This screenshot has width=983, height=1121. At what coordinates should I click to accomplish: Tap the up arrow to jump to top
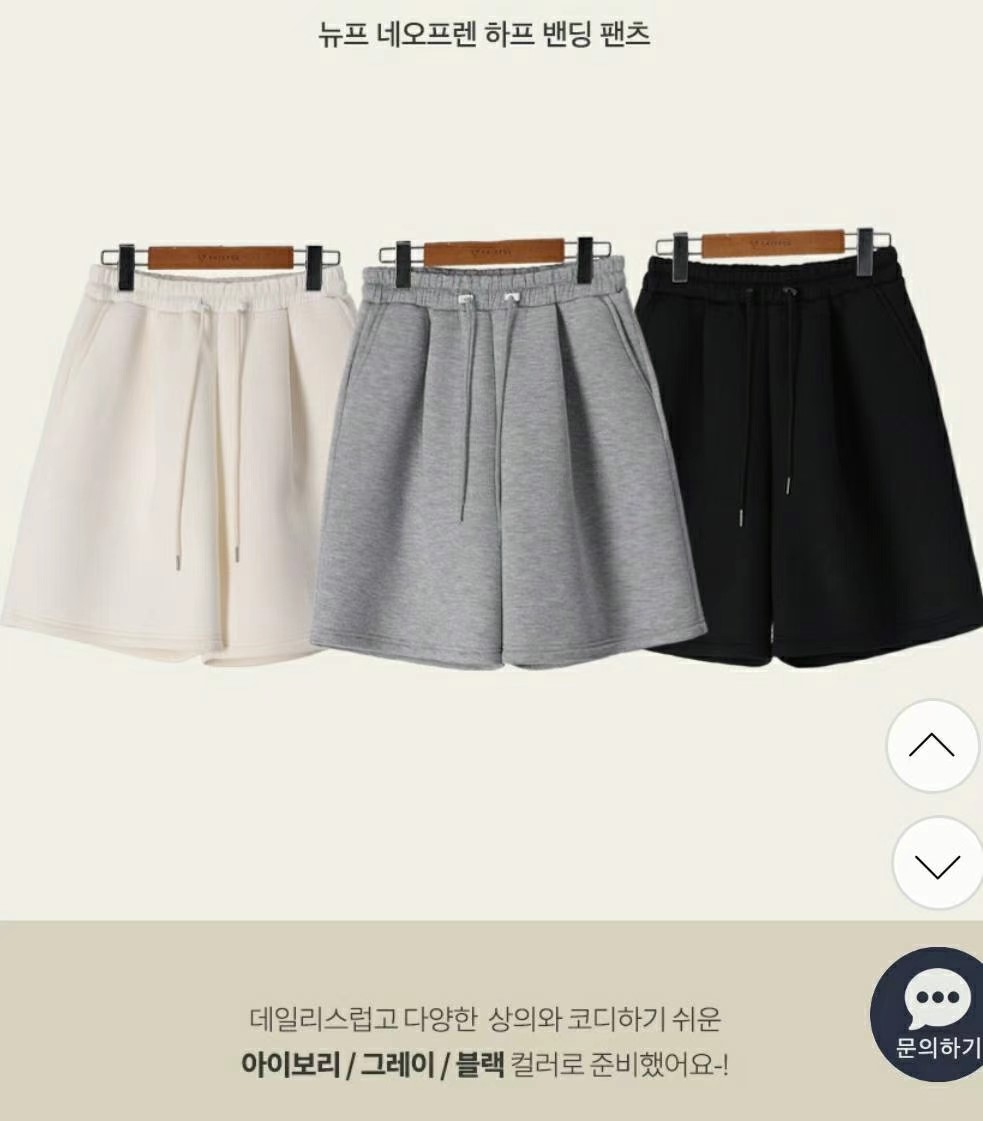tap(931, 746)
